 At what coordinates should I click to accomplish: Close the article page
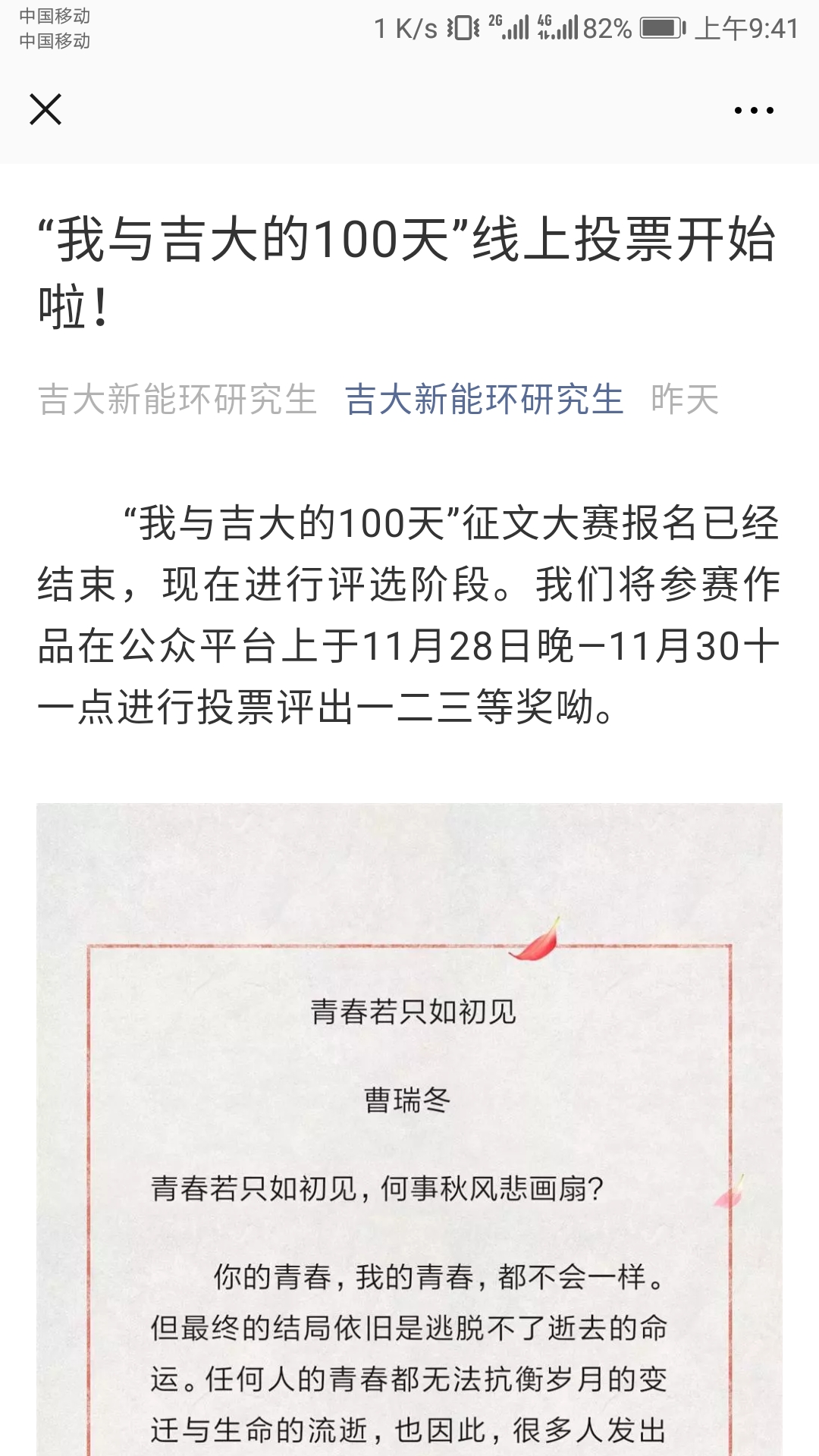(45, 110)
